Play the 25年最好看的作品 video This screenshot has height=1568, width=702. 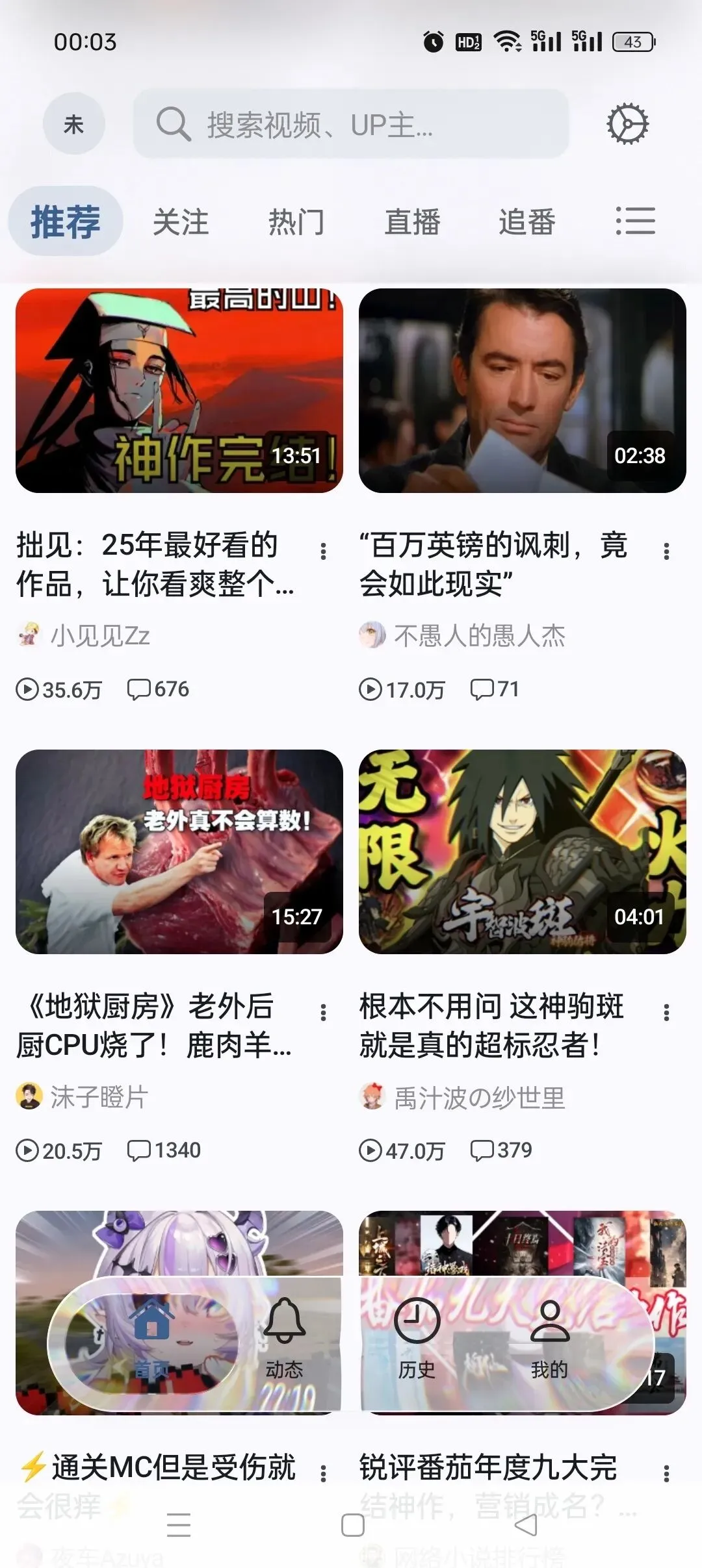pos(179,391)
